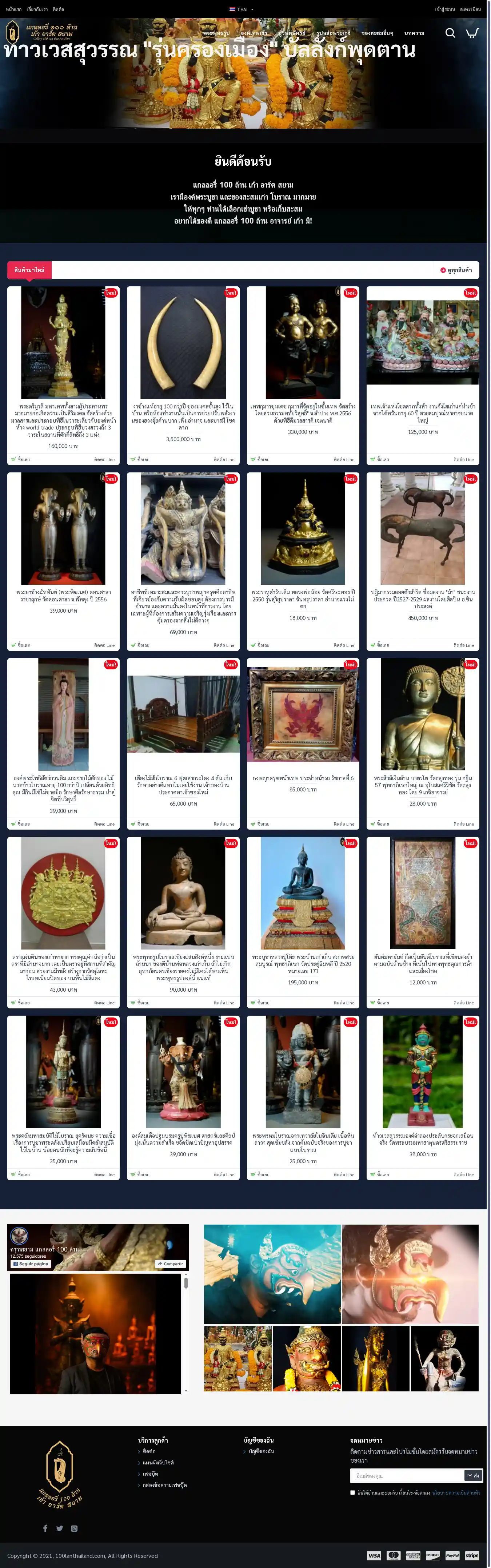Viewport: 491px width, 1568px height.
Task: Open the 3,500,000 baht ivory tusks product
Action: 183,343
